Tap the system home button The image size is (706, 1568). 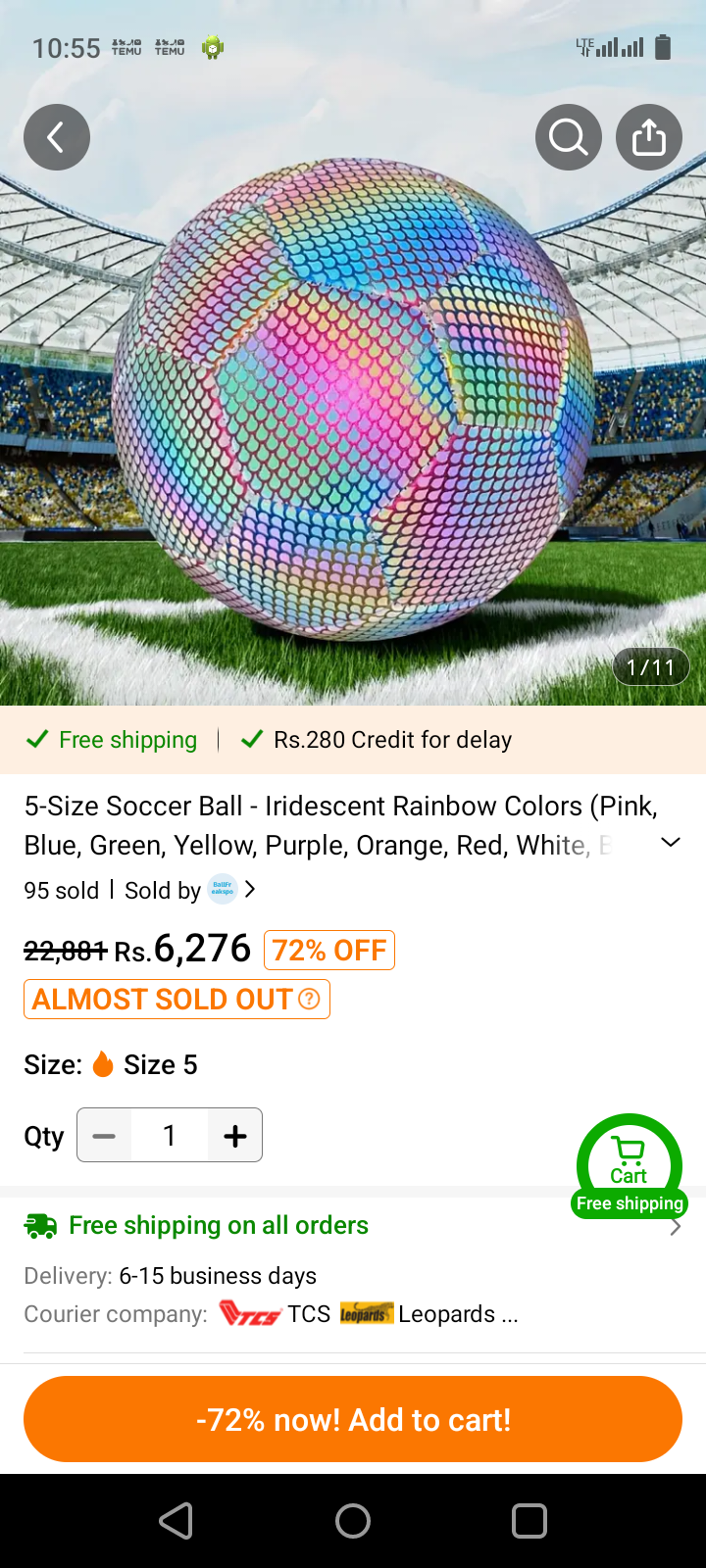[x=353, y=1521]
